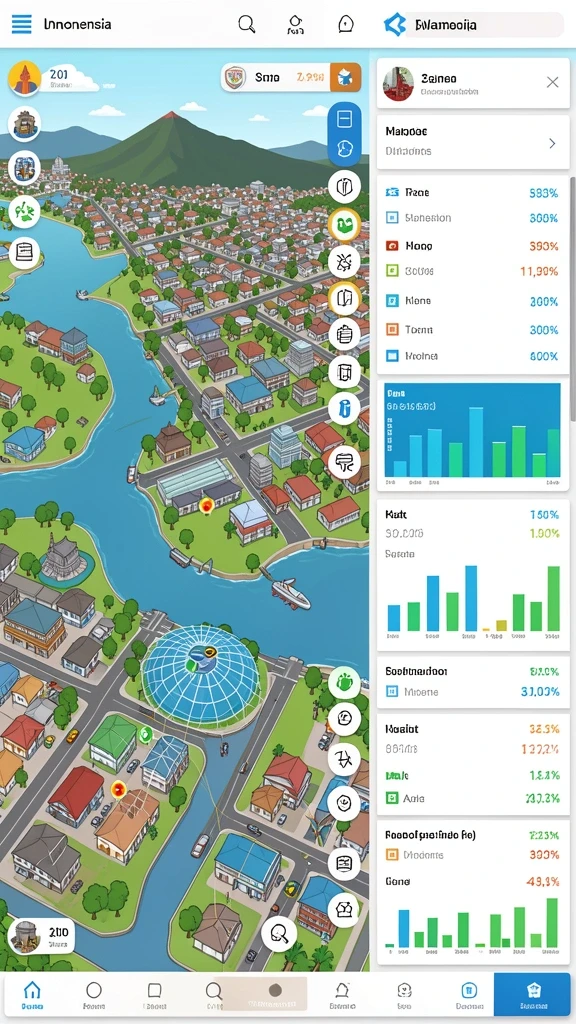Open the hamburger menu in the top bar
Viewport: 576px width, 1024px height.
22,24
